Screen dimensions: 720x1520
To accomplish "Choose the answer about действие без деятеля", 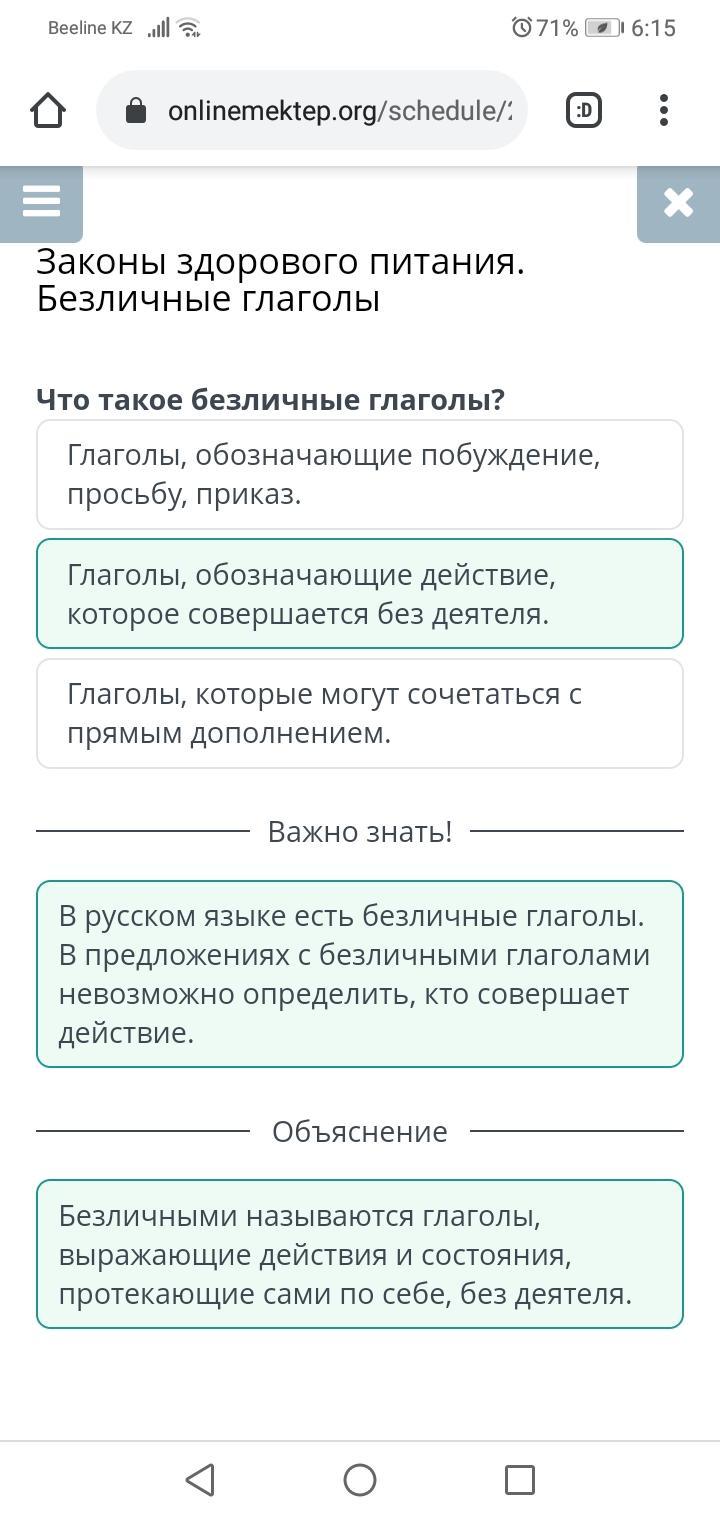I will 360,594.
